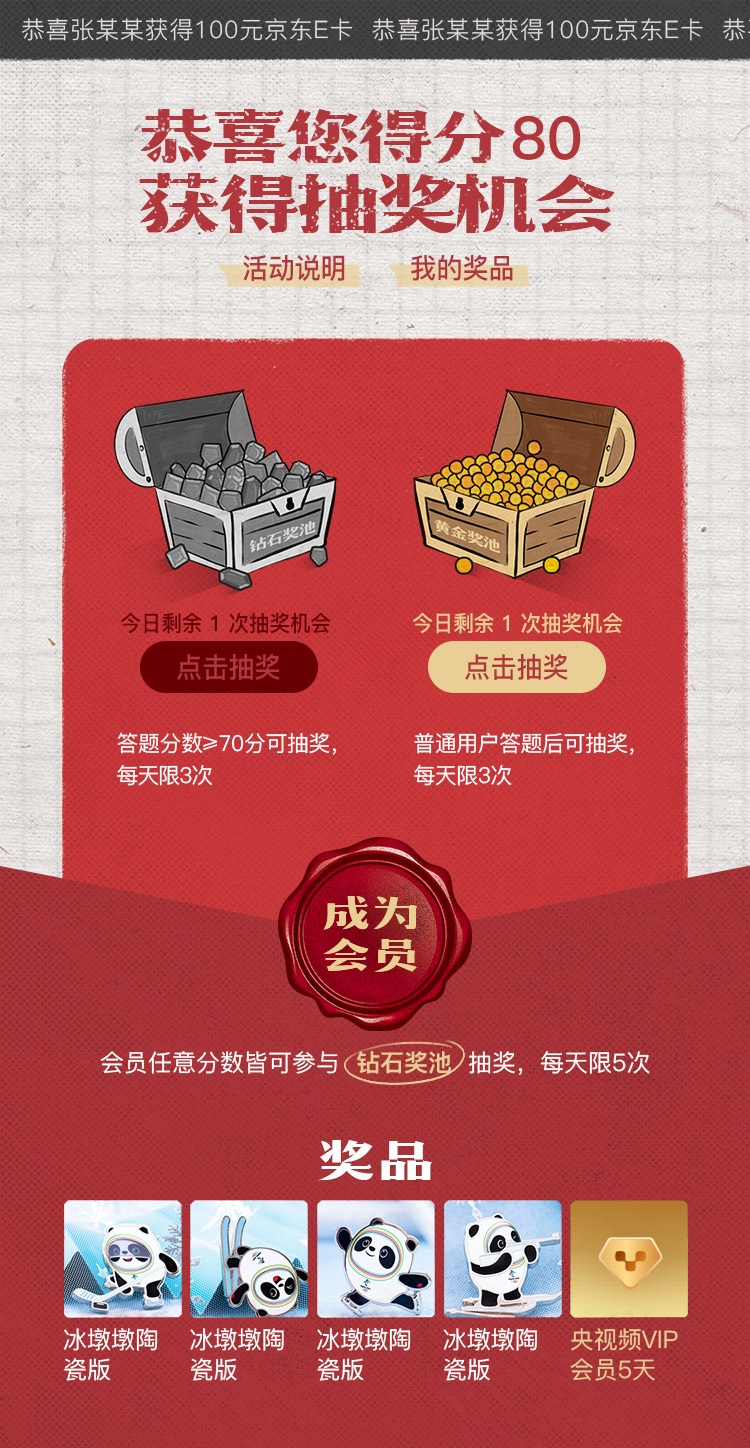
Task: Open the 活动说明 activity rules
Action: coord(293,269)
